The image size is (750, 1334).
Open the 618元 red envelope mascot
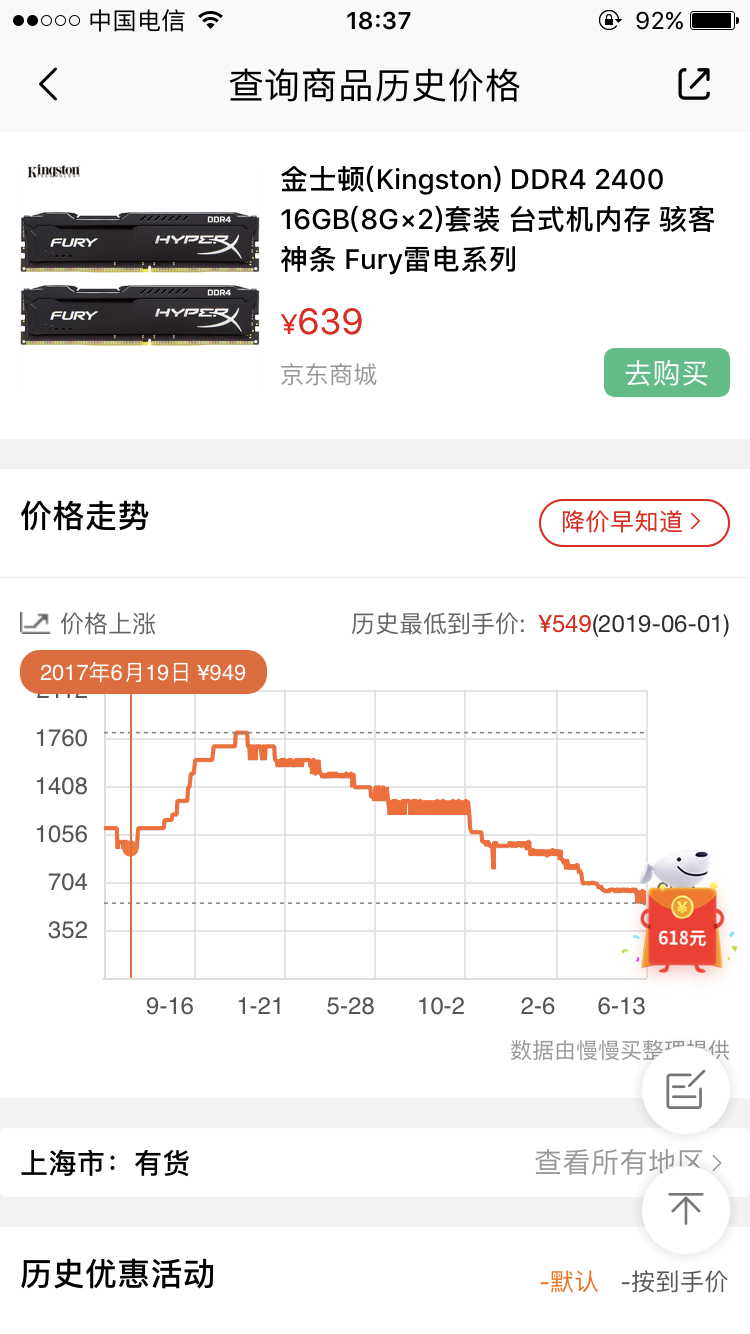[x=682, y=912]
